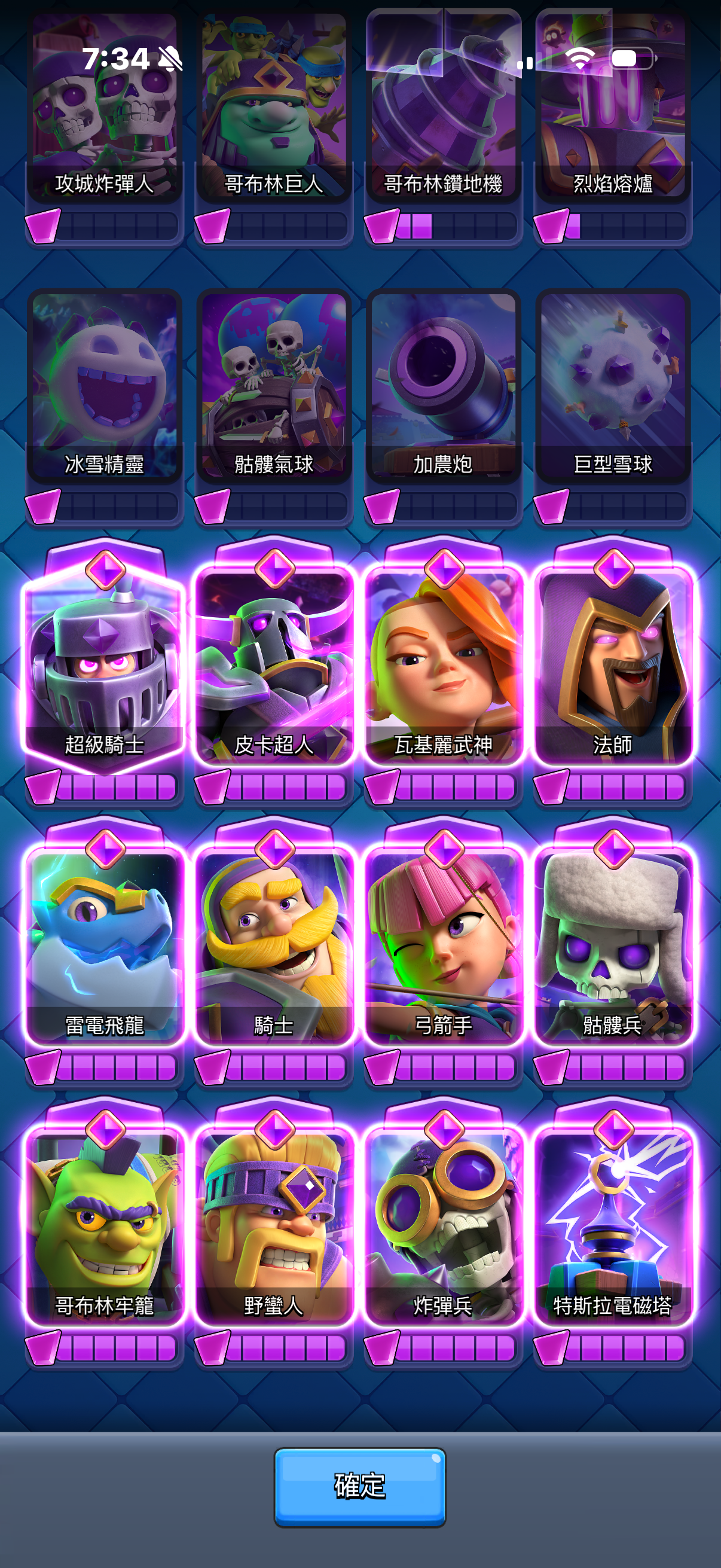The height and width of the screenshot is (1568, 721).
Task: Open the 冰雪精靈 card
Action: pos(104,389)
